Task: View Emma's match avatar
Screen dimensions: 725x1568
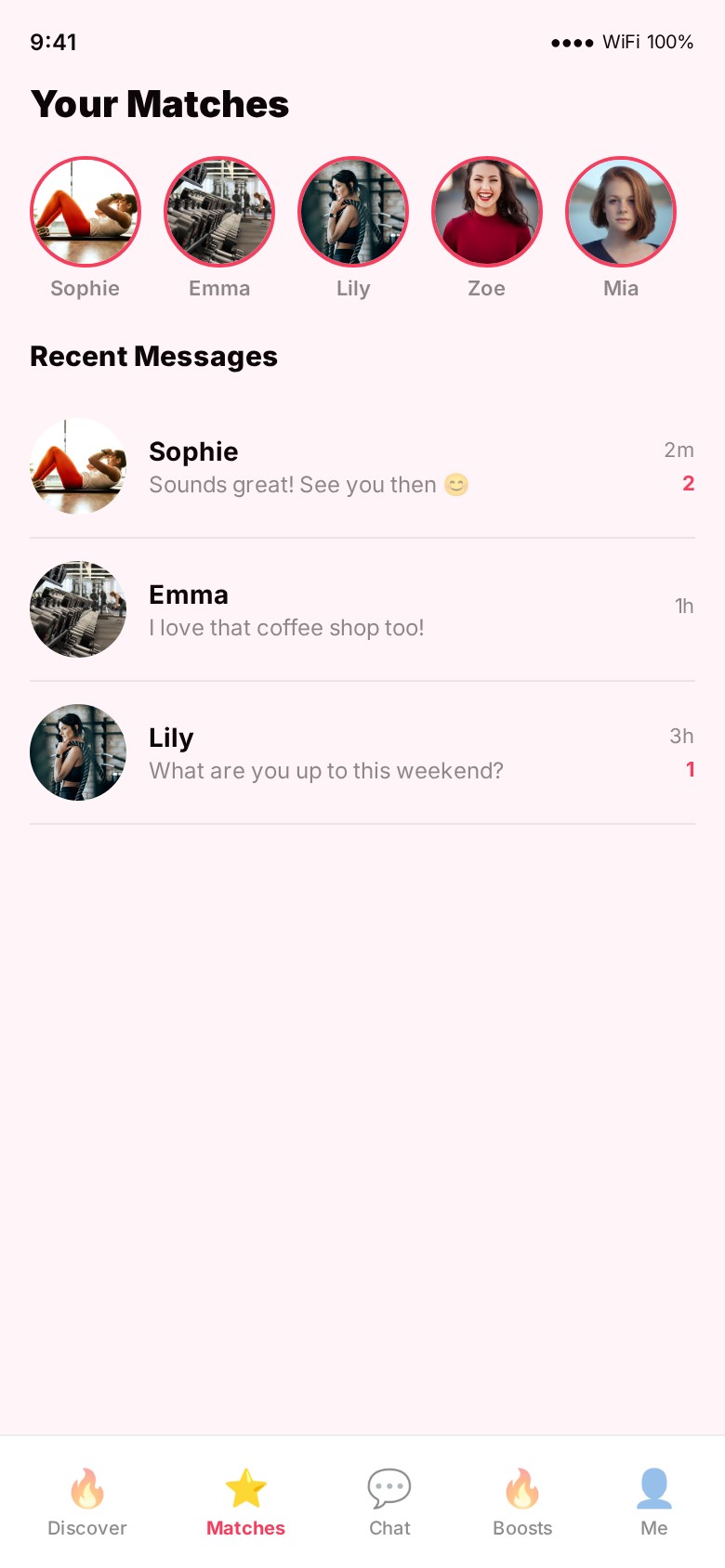Action: point(219,212)
